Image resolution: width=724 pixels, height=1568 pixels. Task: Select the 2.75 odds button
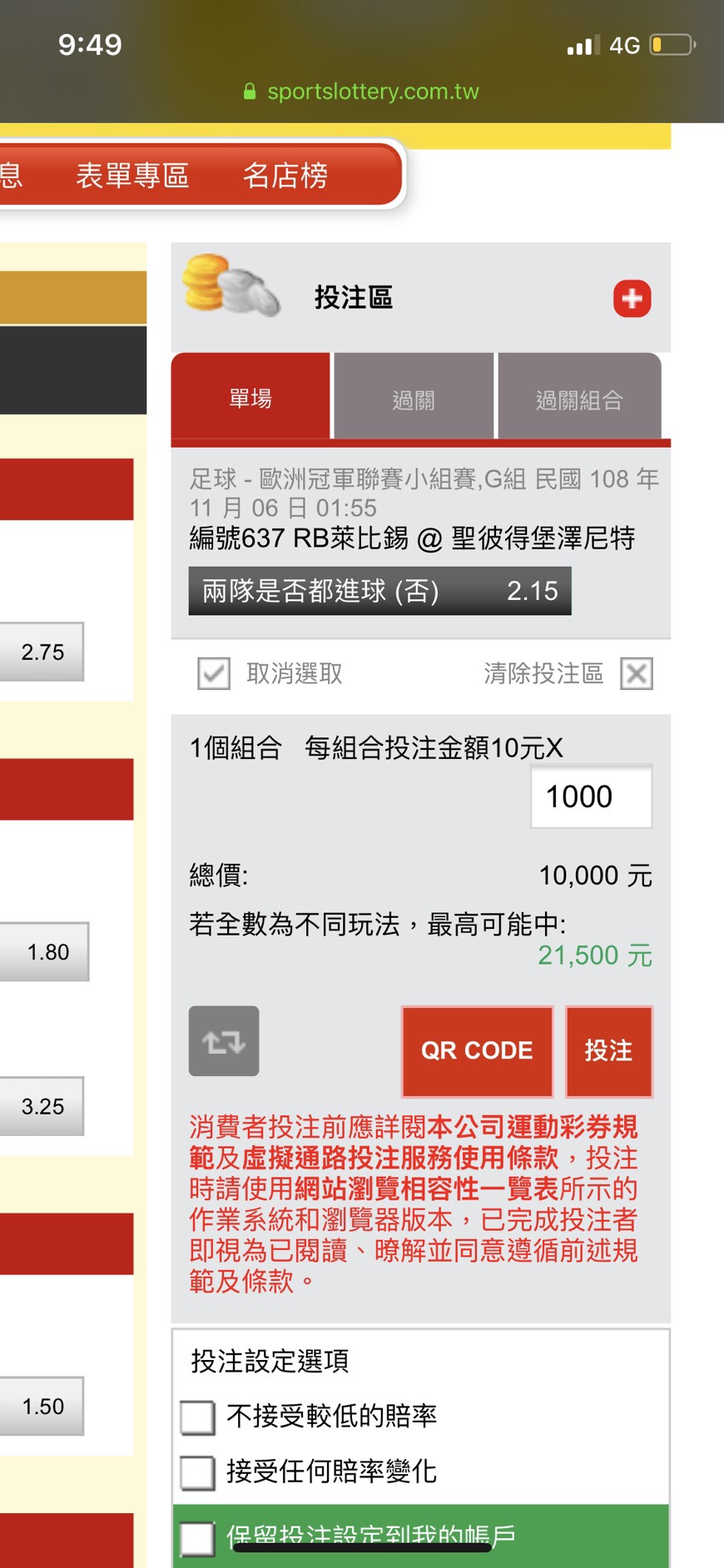coord(42,652)
